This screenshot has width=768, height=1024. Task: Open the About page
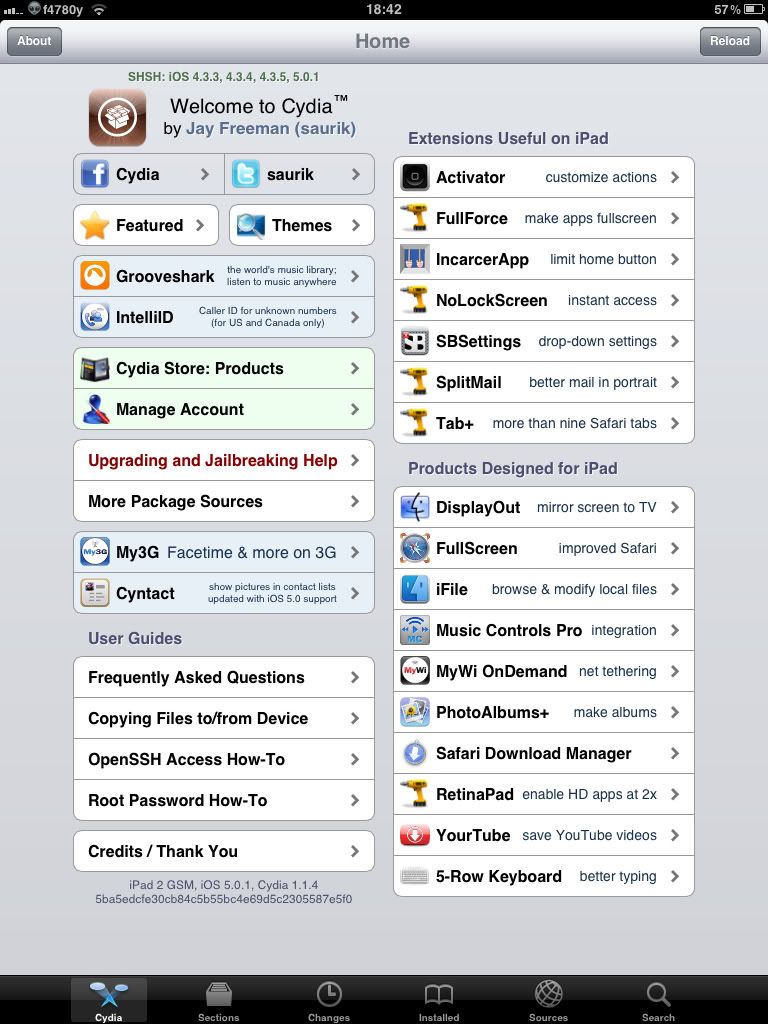click(x=34, y=41)
